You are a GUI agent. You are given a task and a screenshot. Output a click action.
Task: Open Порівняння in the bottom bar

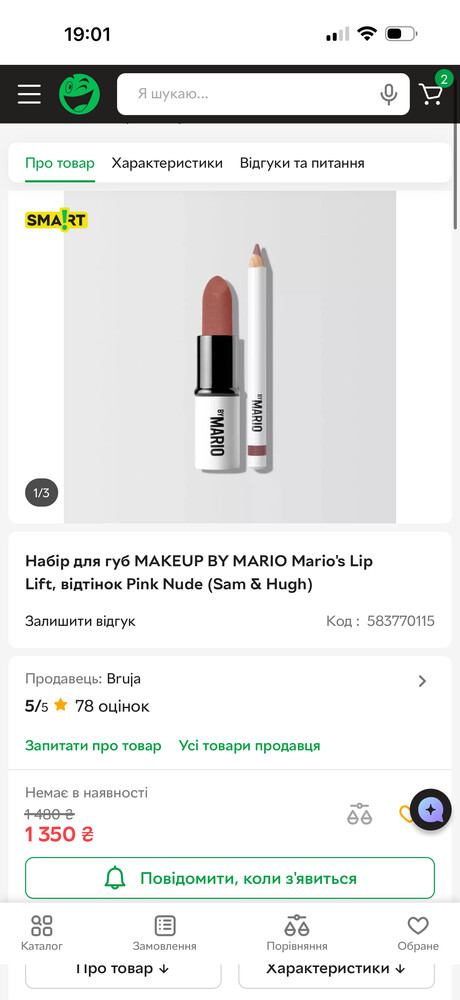click(297, 933)
